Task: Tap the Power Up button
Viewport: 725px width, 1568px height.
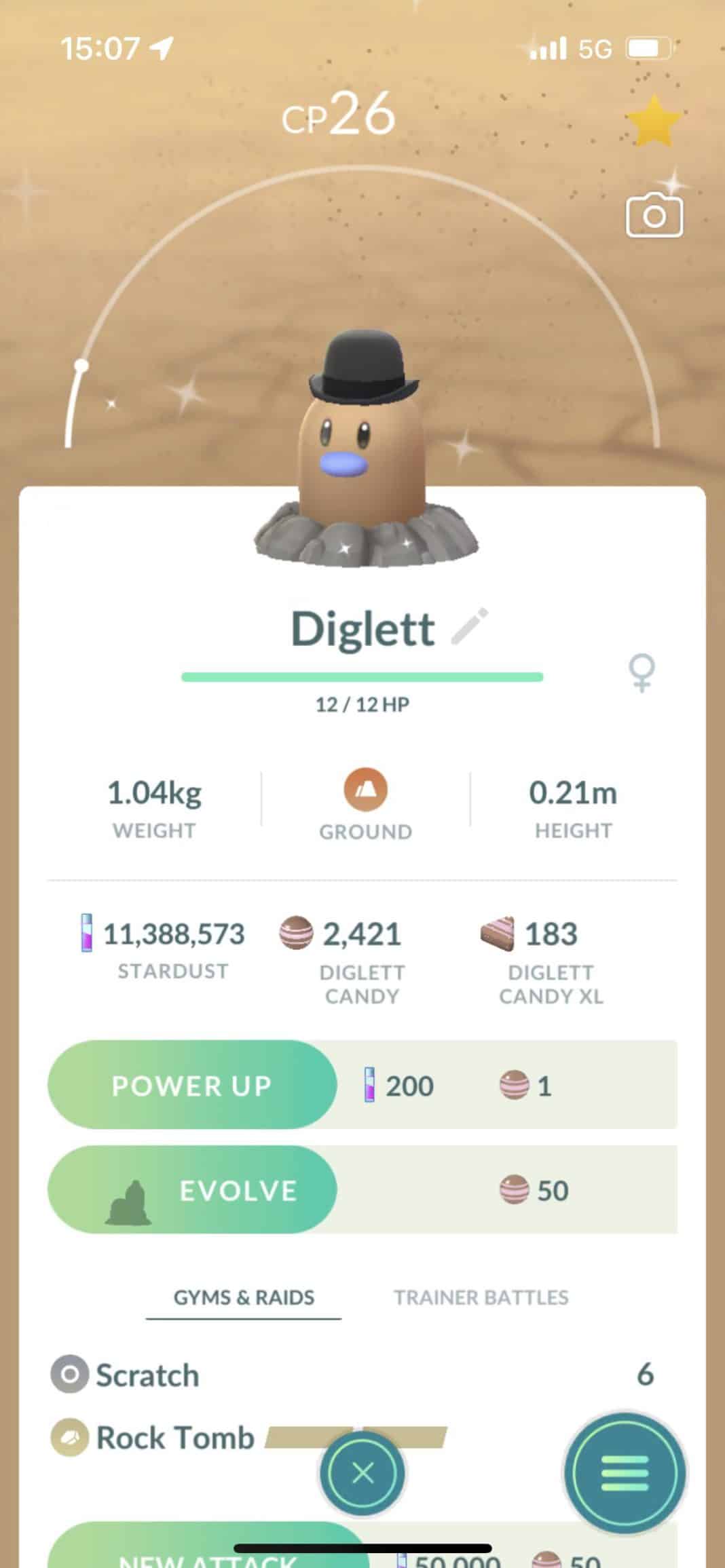Action: [192, 1085]
